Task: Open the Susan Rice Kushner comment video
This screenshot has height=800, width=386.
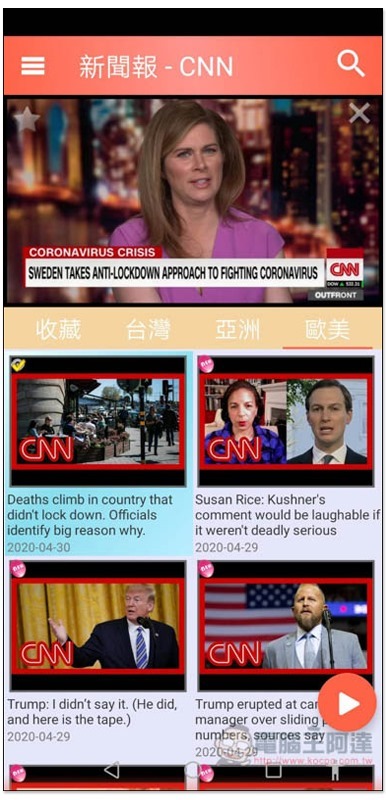Action: [287, 454]
